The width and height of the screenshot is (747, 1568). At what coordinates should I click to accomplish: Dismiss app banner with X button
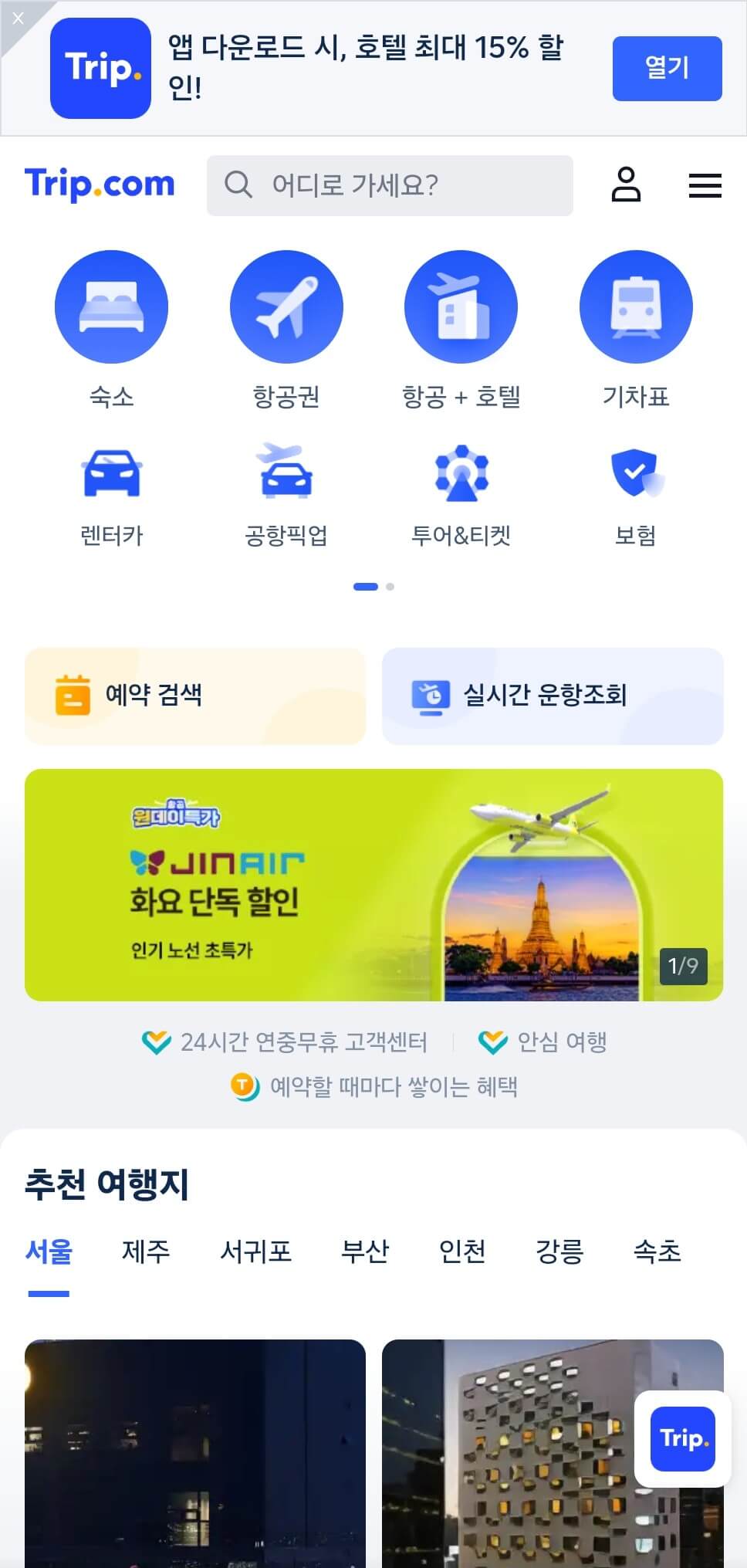tap(17, 19)
